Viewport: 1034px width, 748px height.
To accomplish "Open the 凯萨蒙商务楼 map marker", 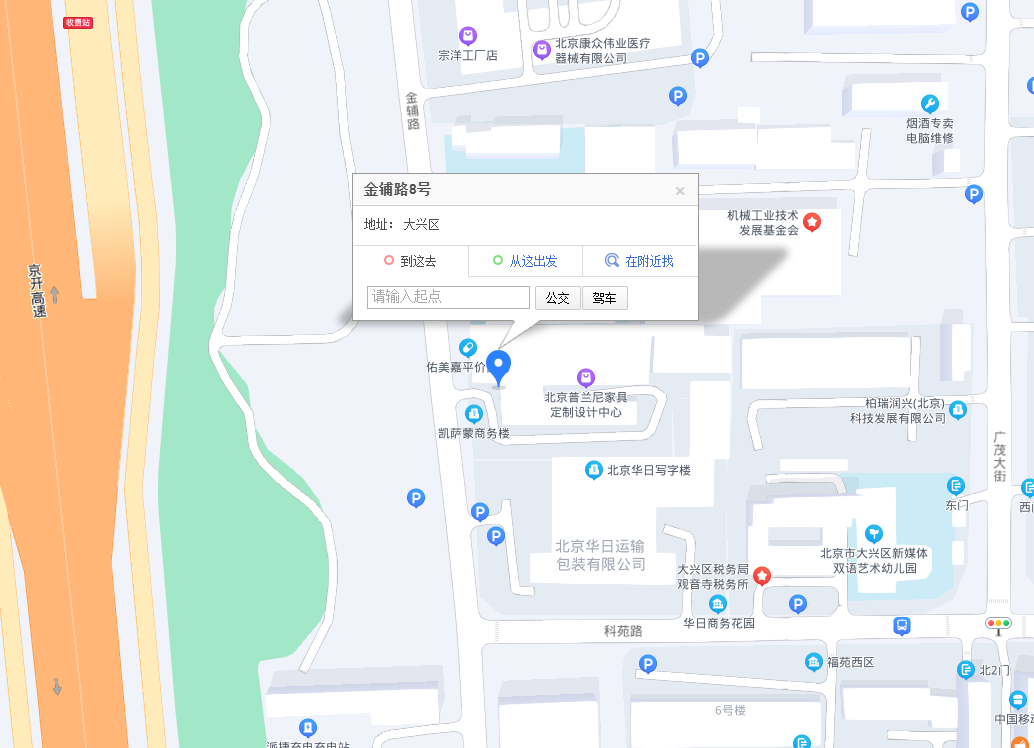I will pos(474,412).
